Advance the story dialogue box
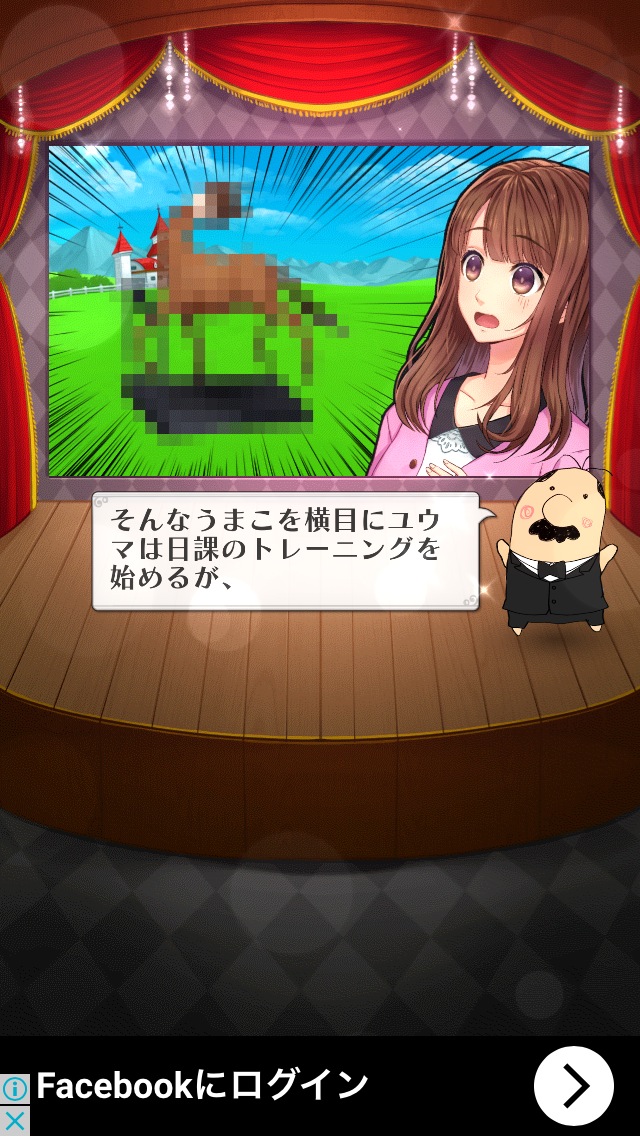Screen dimensions: 640x1136 (286, 549)
